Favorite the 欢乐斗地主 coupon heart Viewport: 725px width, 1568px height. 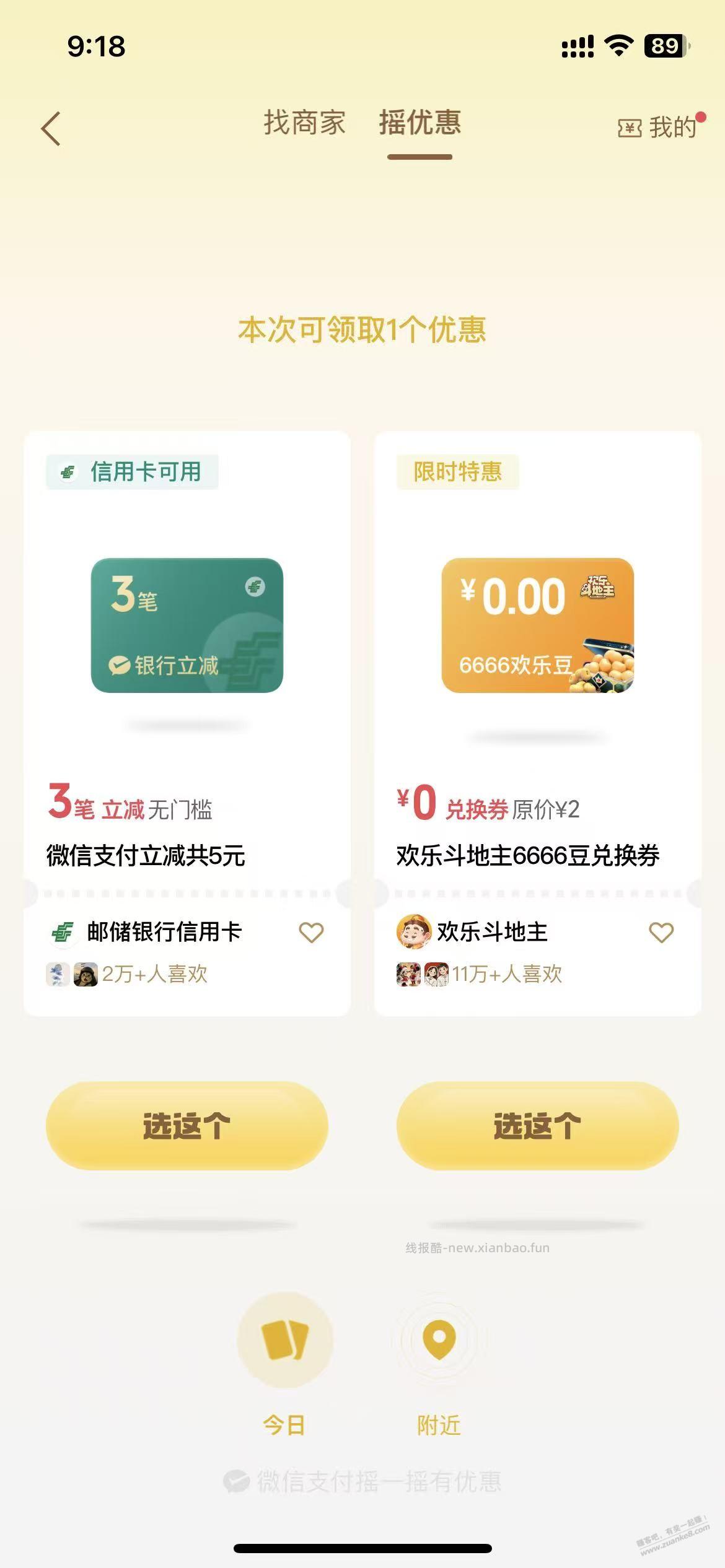tap(662, 932)
